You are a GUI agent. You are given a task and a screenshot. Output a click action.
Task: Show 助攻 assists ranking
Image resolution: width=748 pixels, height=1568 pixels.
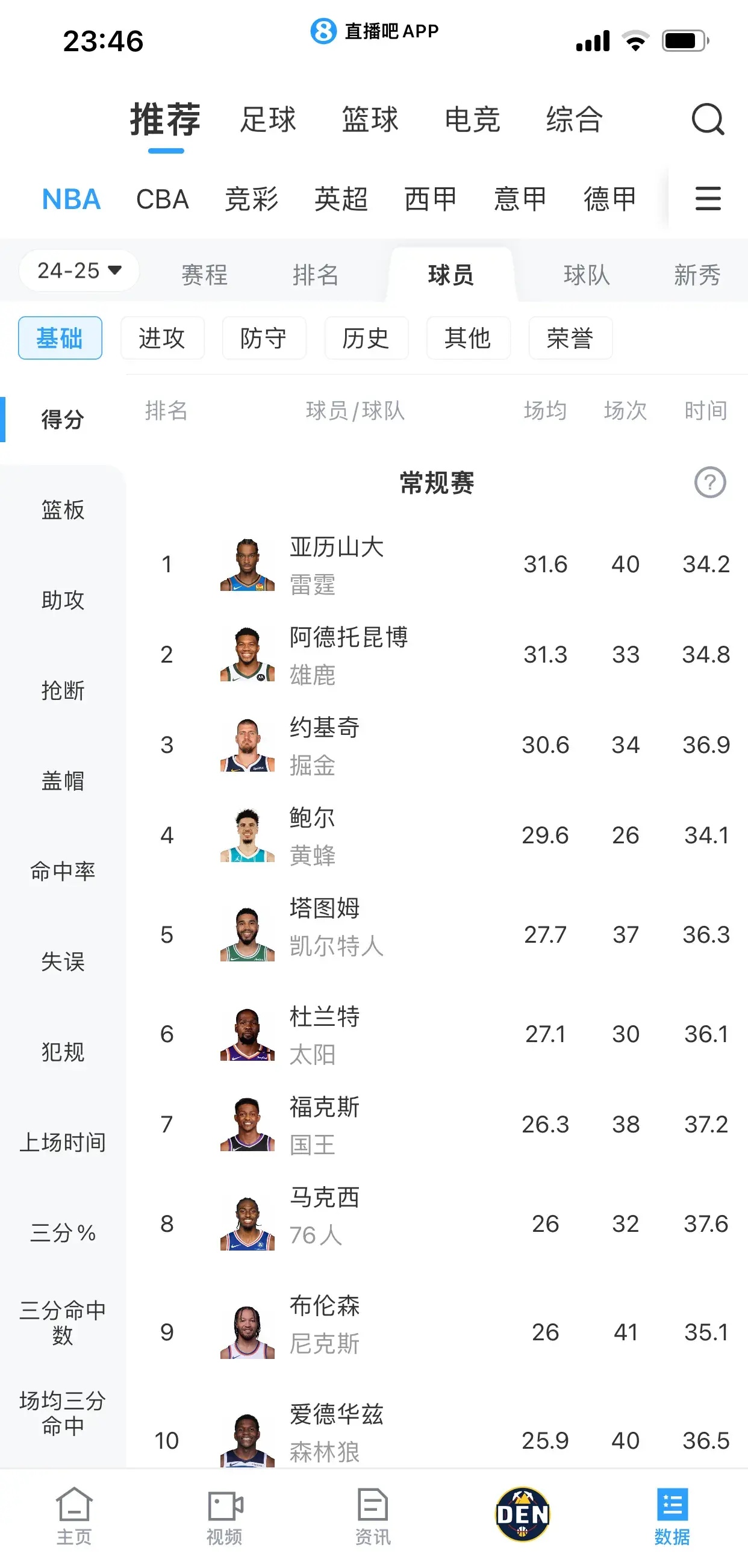coord(63,600)
